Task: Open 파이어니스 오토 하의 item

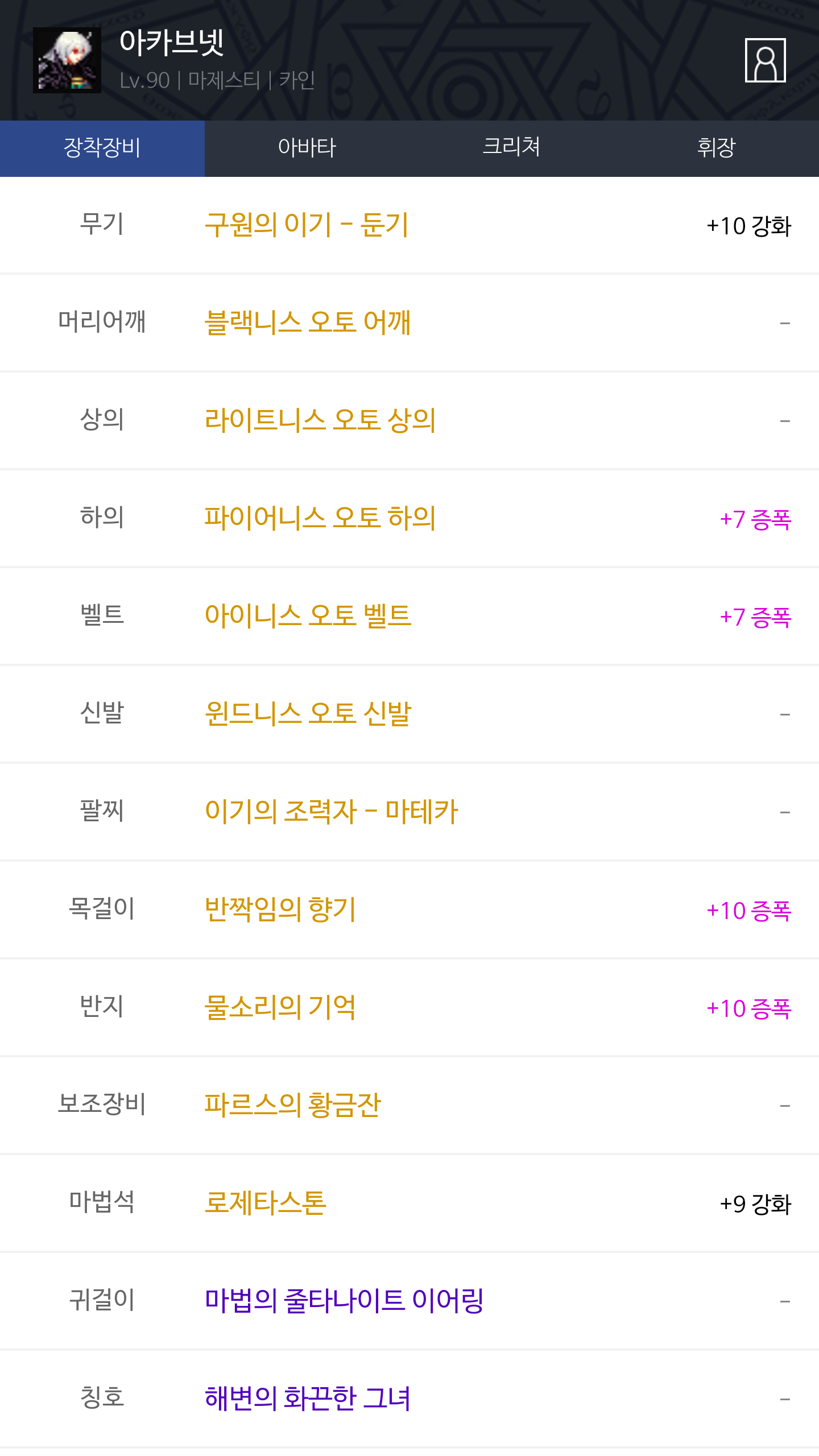Action: click(x=320, y=518)
